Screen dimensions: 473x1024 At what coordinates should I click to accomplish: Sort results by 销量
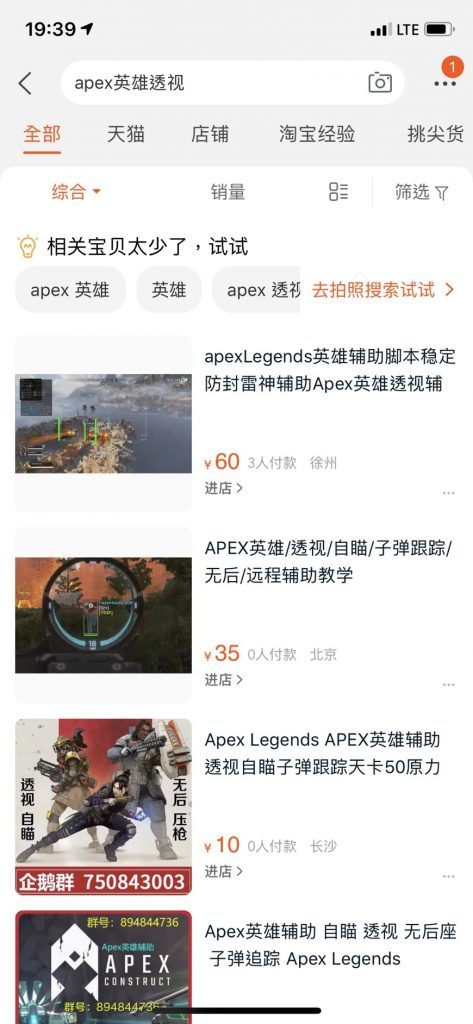[x=228, y=192]
